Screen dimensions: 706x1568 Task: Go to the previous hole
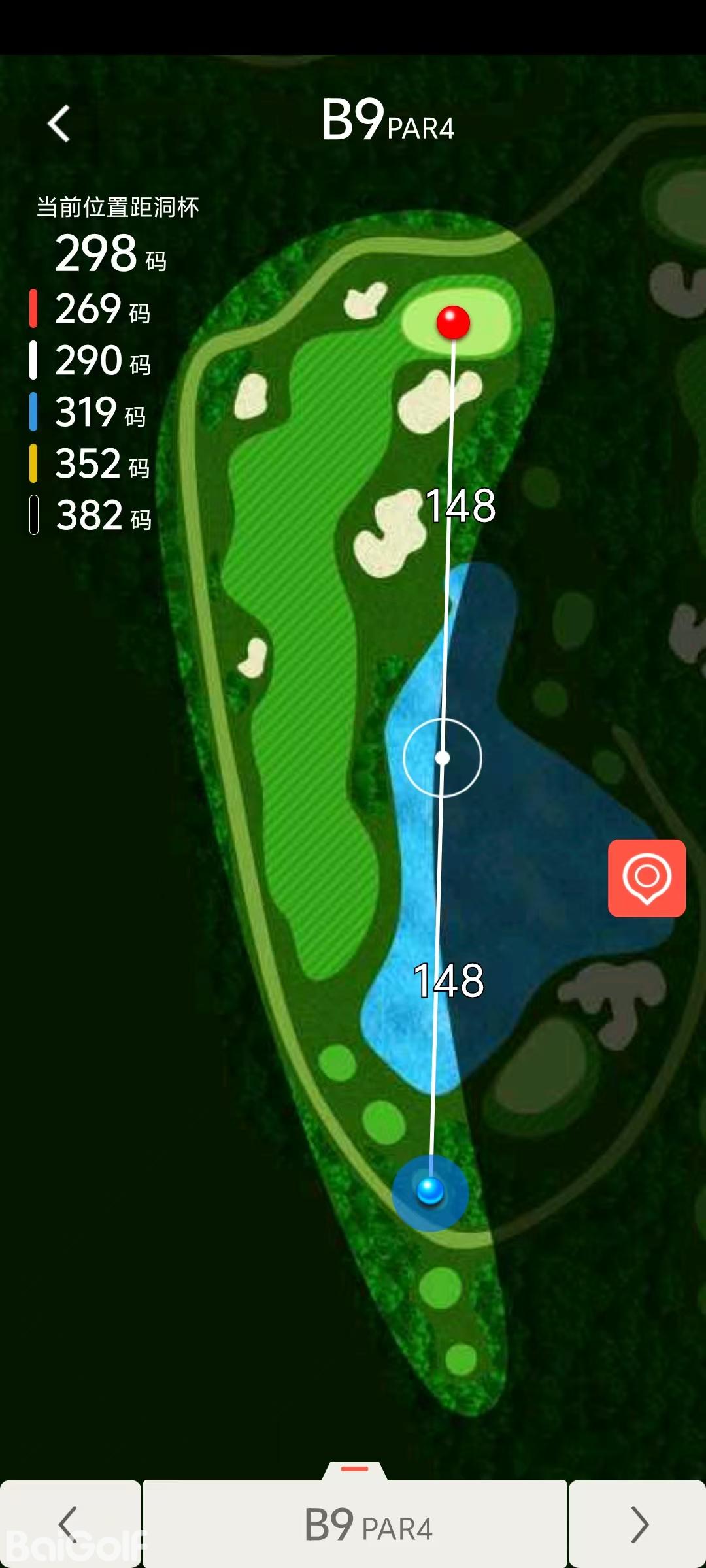tap(69, 1524)
